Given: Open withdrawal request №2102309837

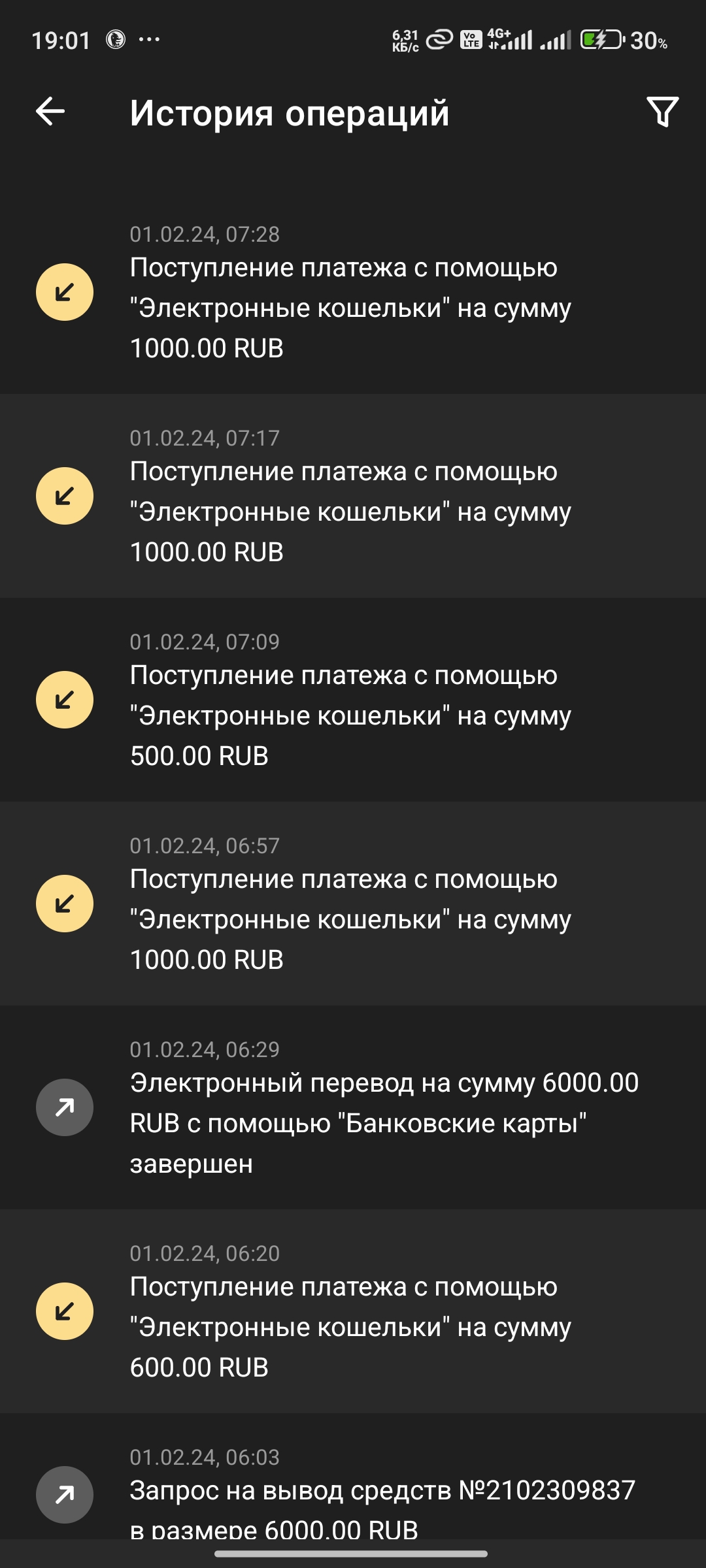Looking at the screenshot, I should click(353, 1493).
